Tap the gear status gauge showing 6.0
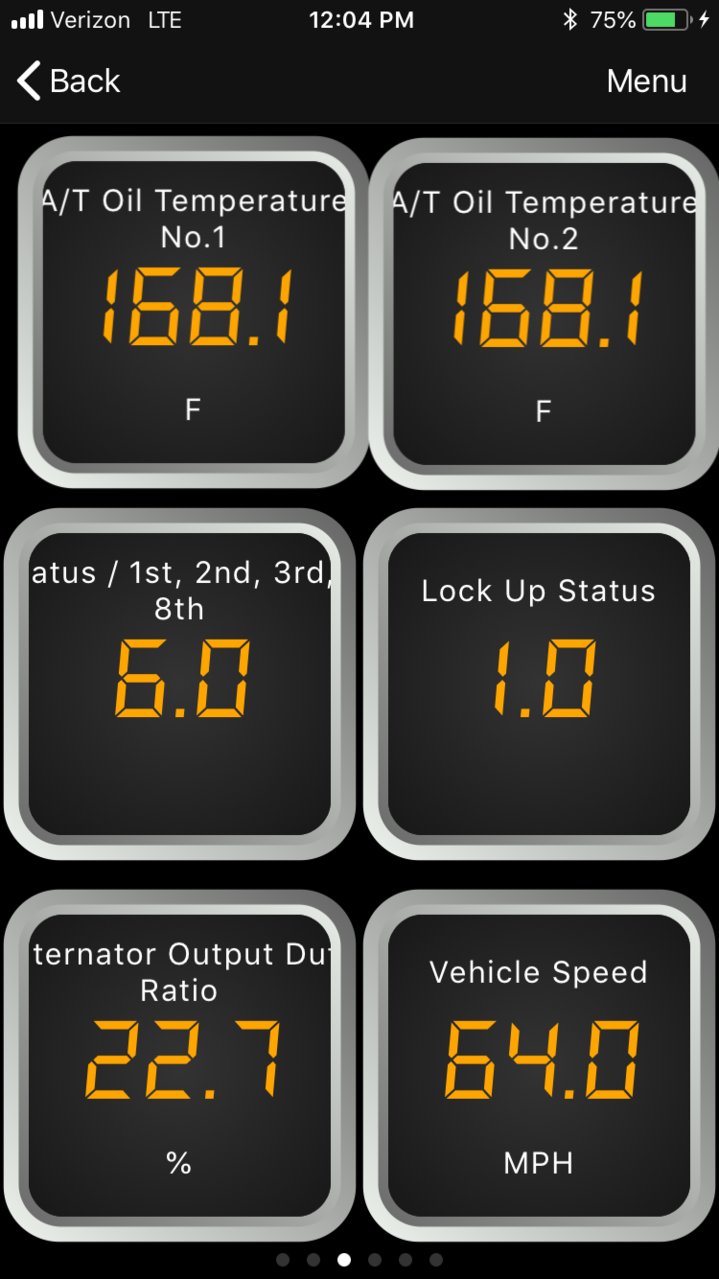 tap(179, 684)
